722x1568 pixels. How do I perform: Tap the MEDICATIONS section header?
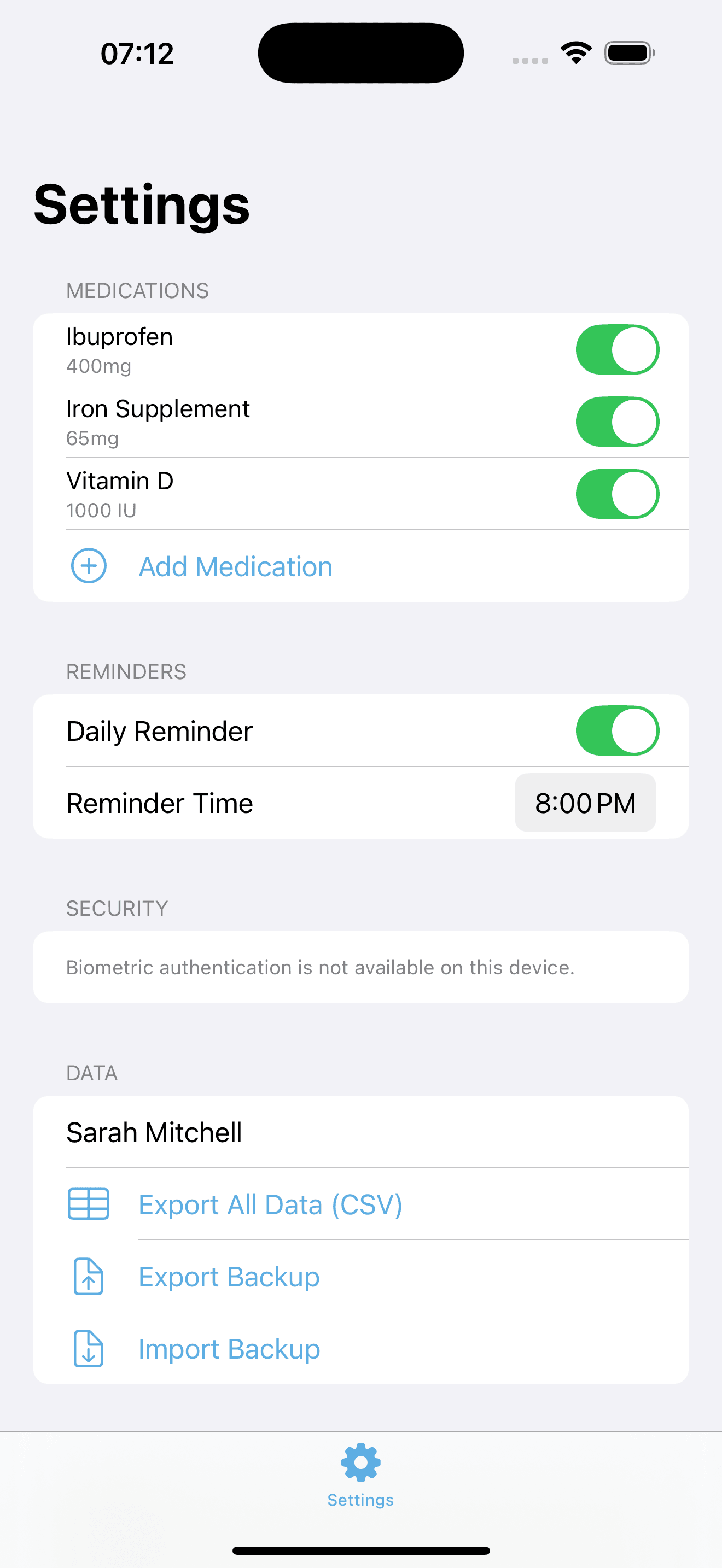(138, 290)
